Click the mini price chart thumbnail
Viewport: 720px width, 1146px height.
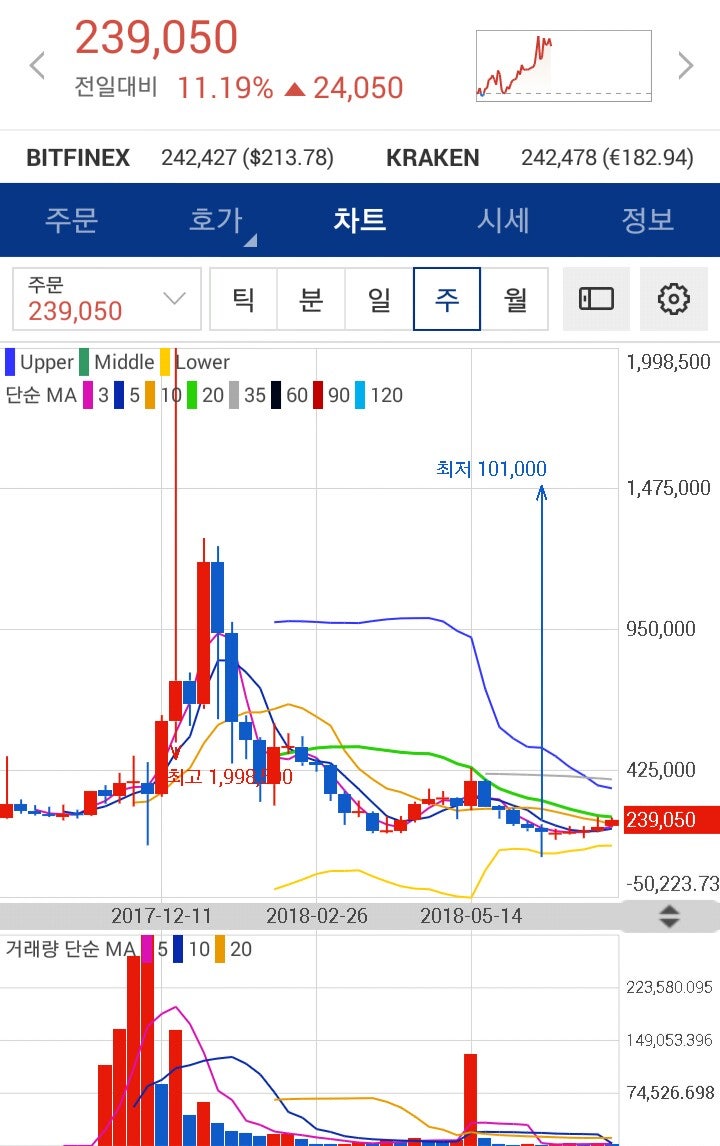click(x=562, y=64)
